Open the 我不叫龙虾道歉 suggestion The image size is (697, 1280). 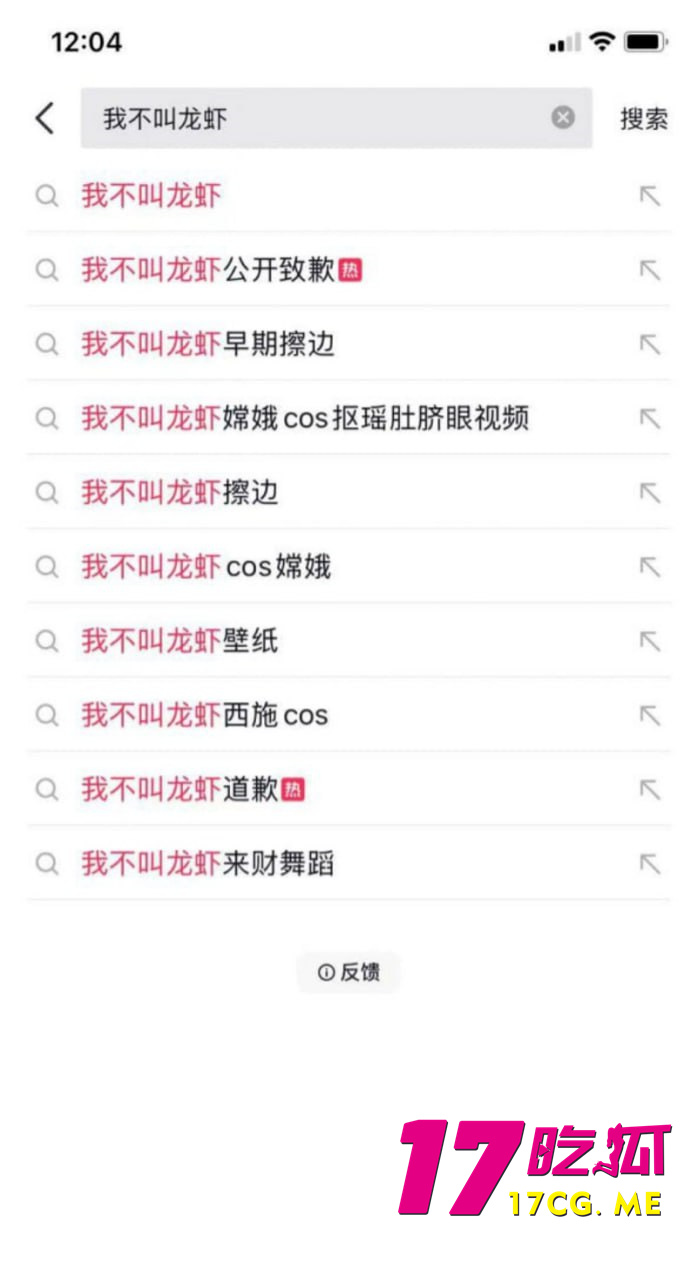coord(192,790)
